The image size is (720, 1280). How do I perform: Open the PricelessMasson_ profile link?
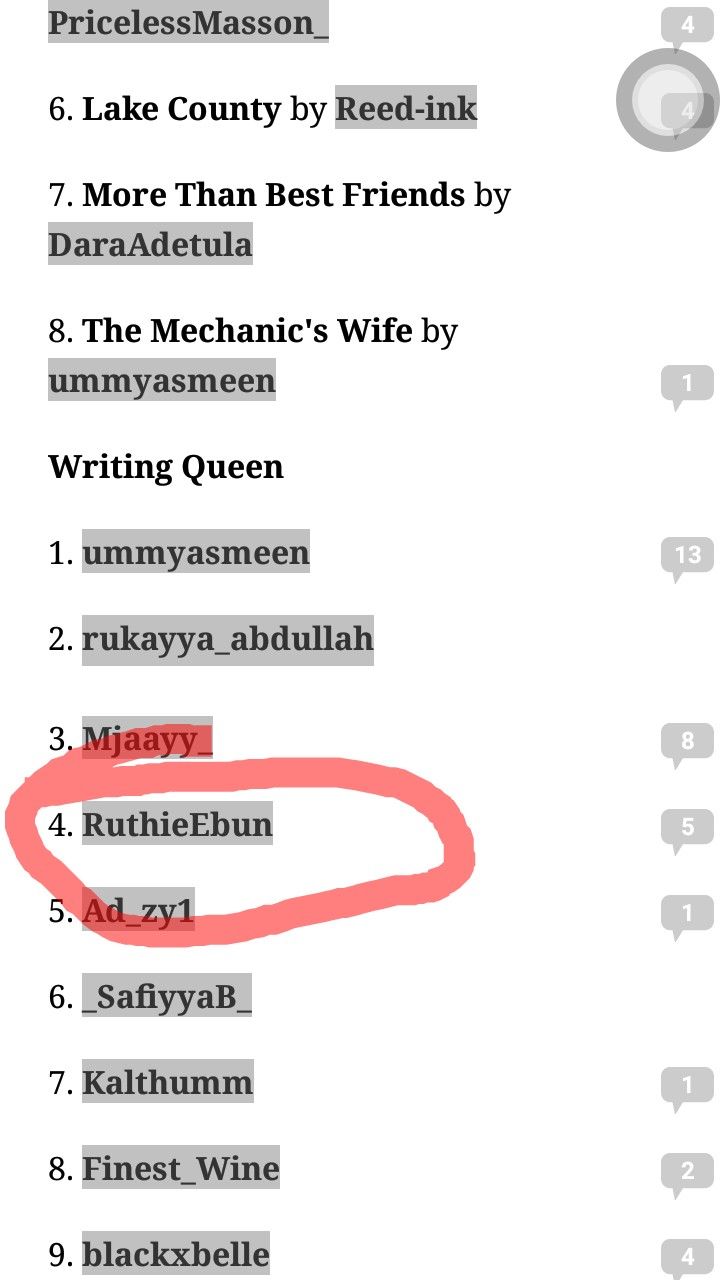[x=188, y=22]
